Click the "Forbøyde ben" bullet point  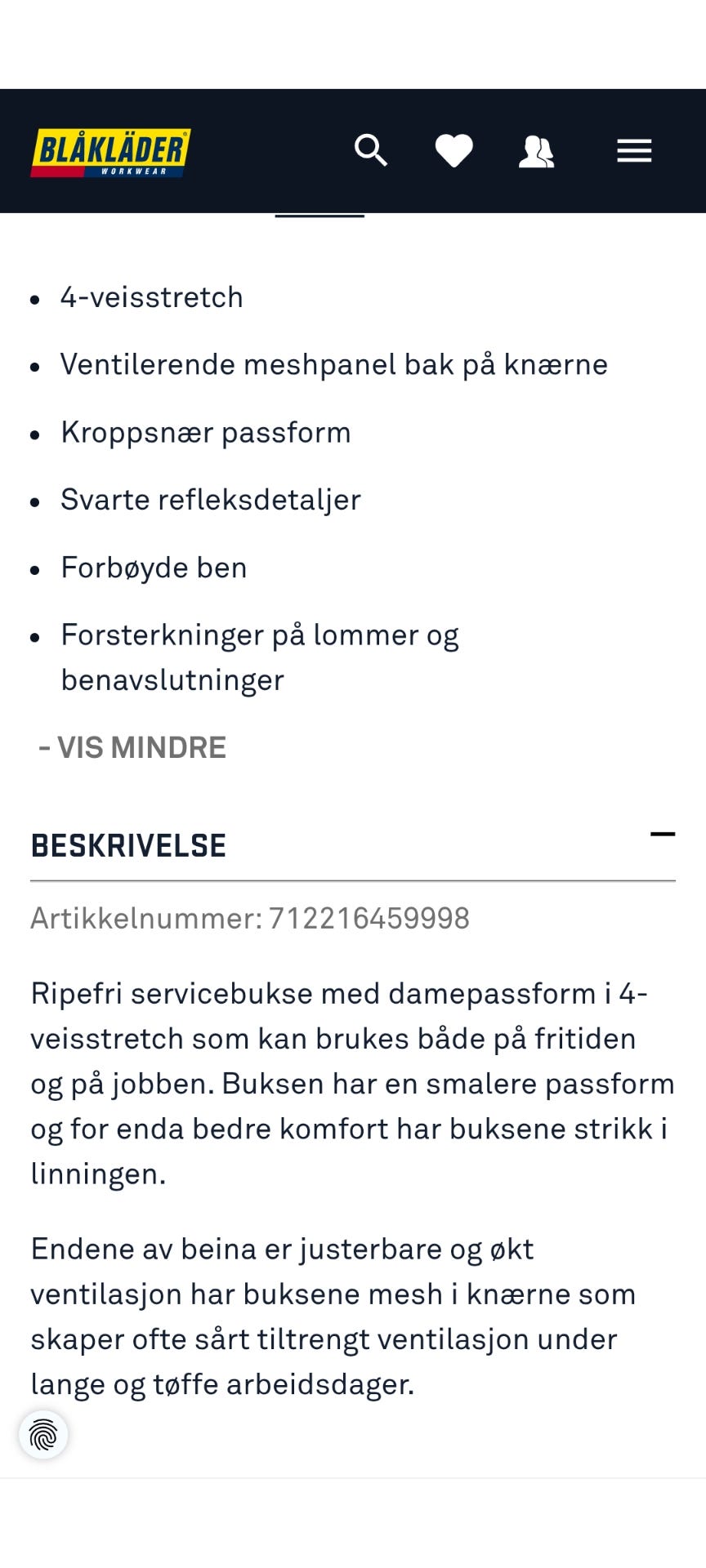coord(154,567)
